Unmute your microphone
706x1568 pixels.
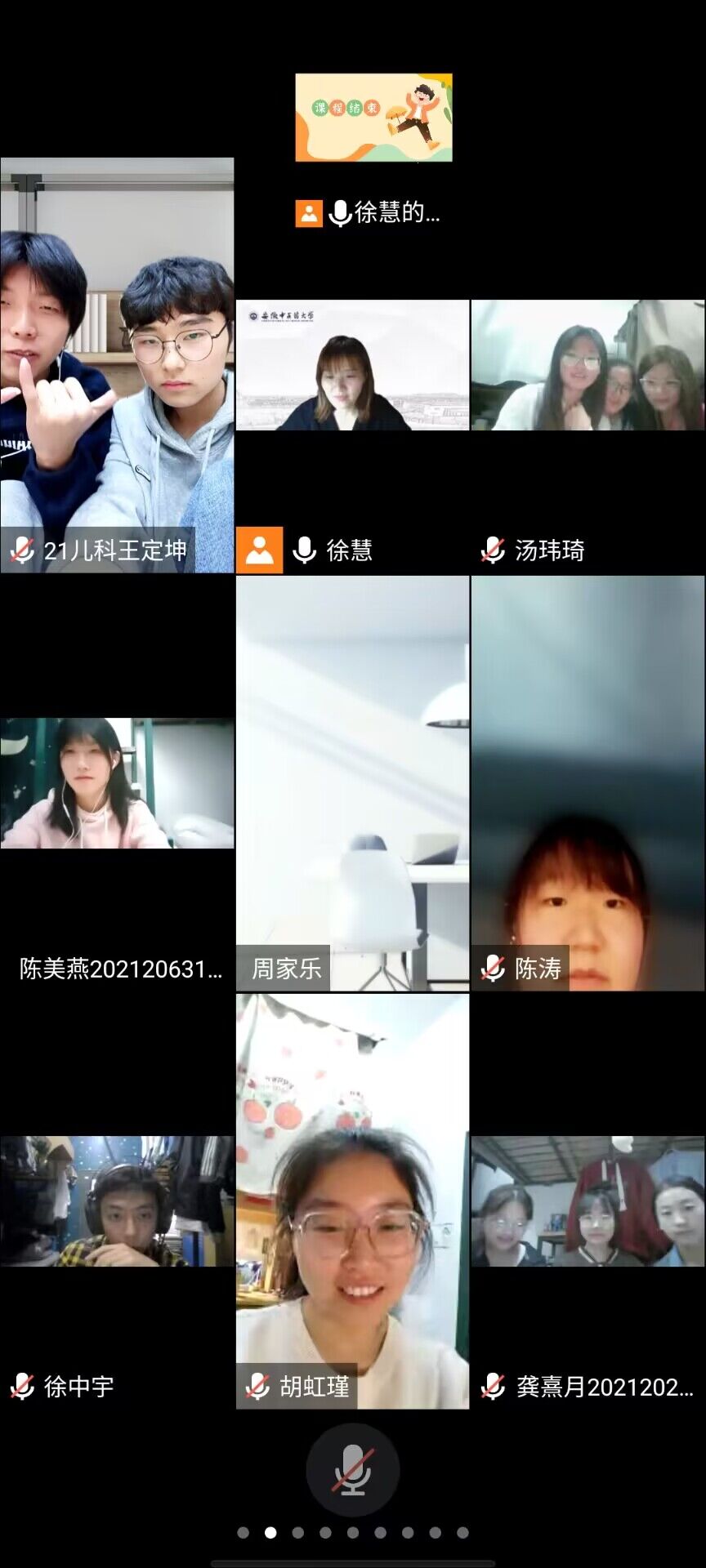[x=352, y=1470]
